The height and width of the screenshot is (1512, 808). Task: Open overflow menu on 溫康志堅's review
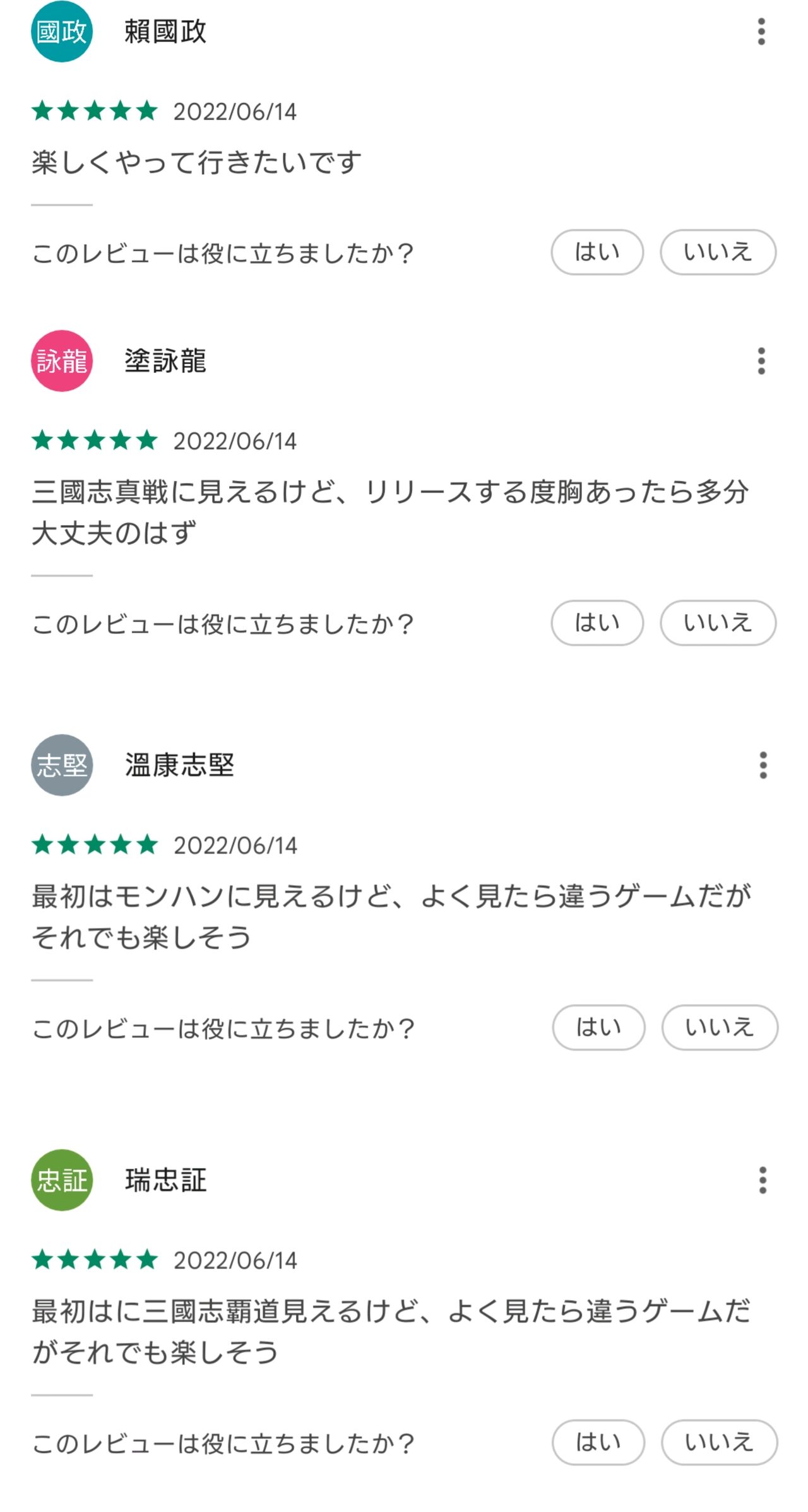(x=763, y=765)
